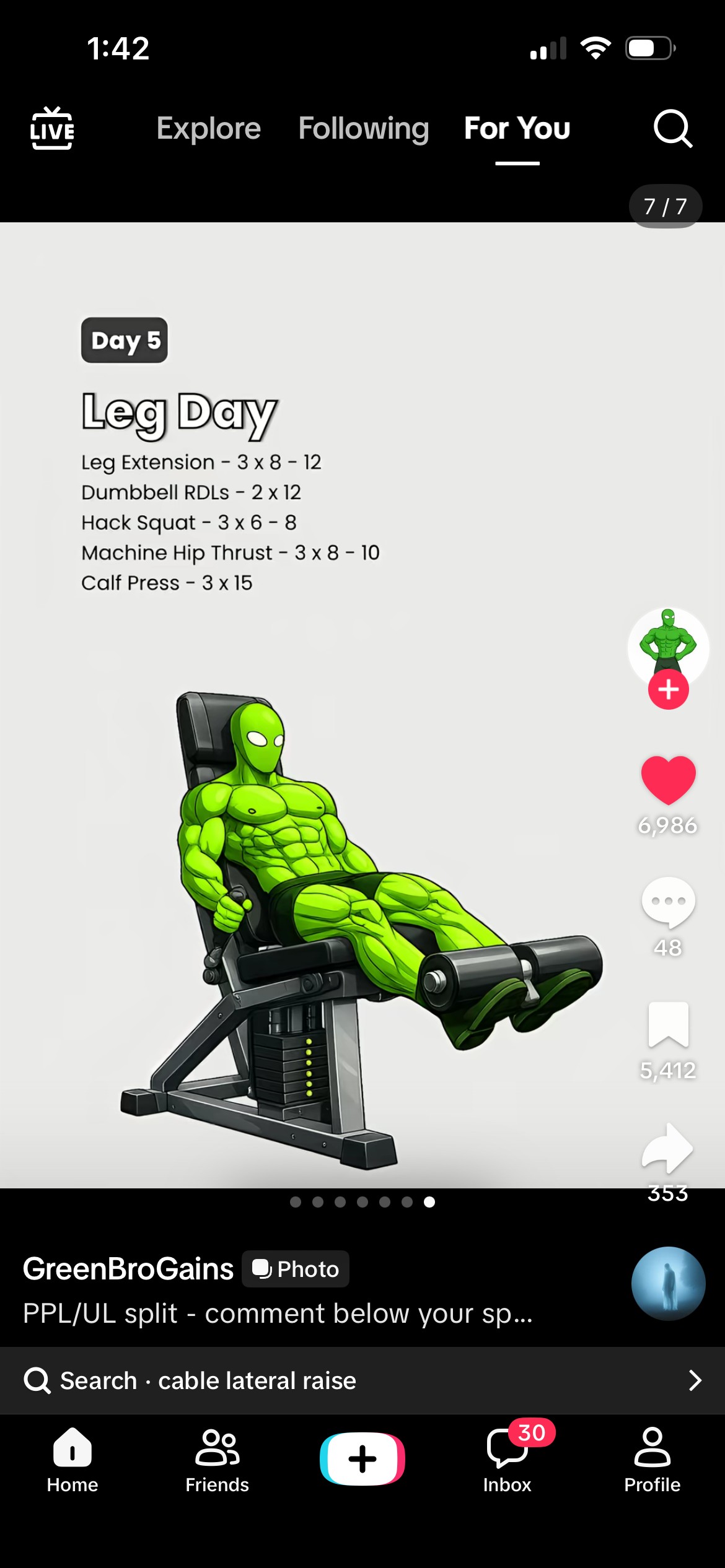Open the comments on this post
The width and height of the screenshot is (725, 1568).
(668, 902)
